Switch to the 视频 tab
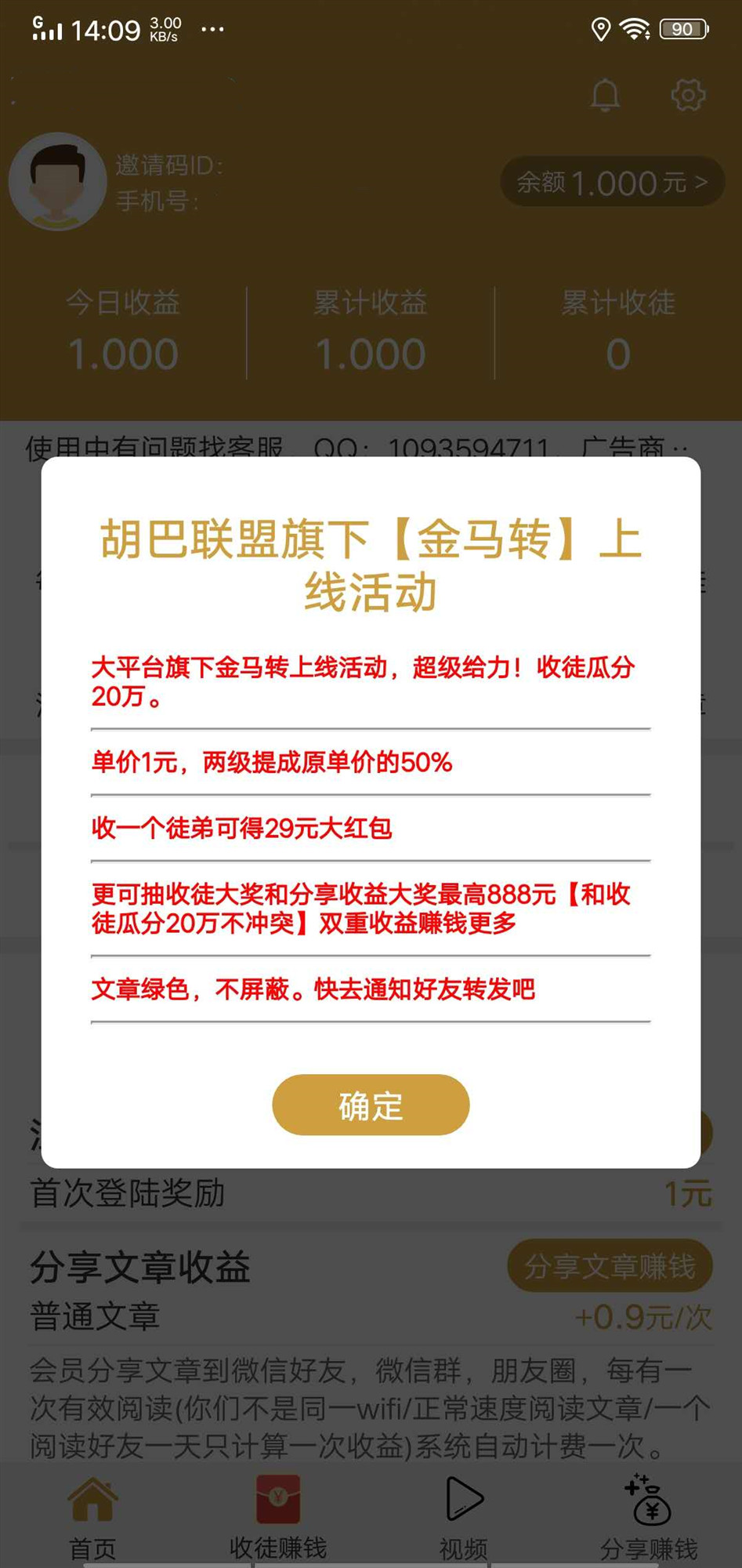The width and height of the screenshot is (742, 1568). pos(463,1546)
